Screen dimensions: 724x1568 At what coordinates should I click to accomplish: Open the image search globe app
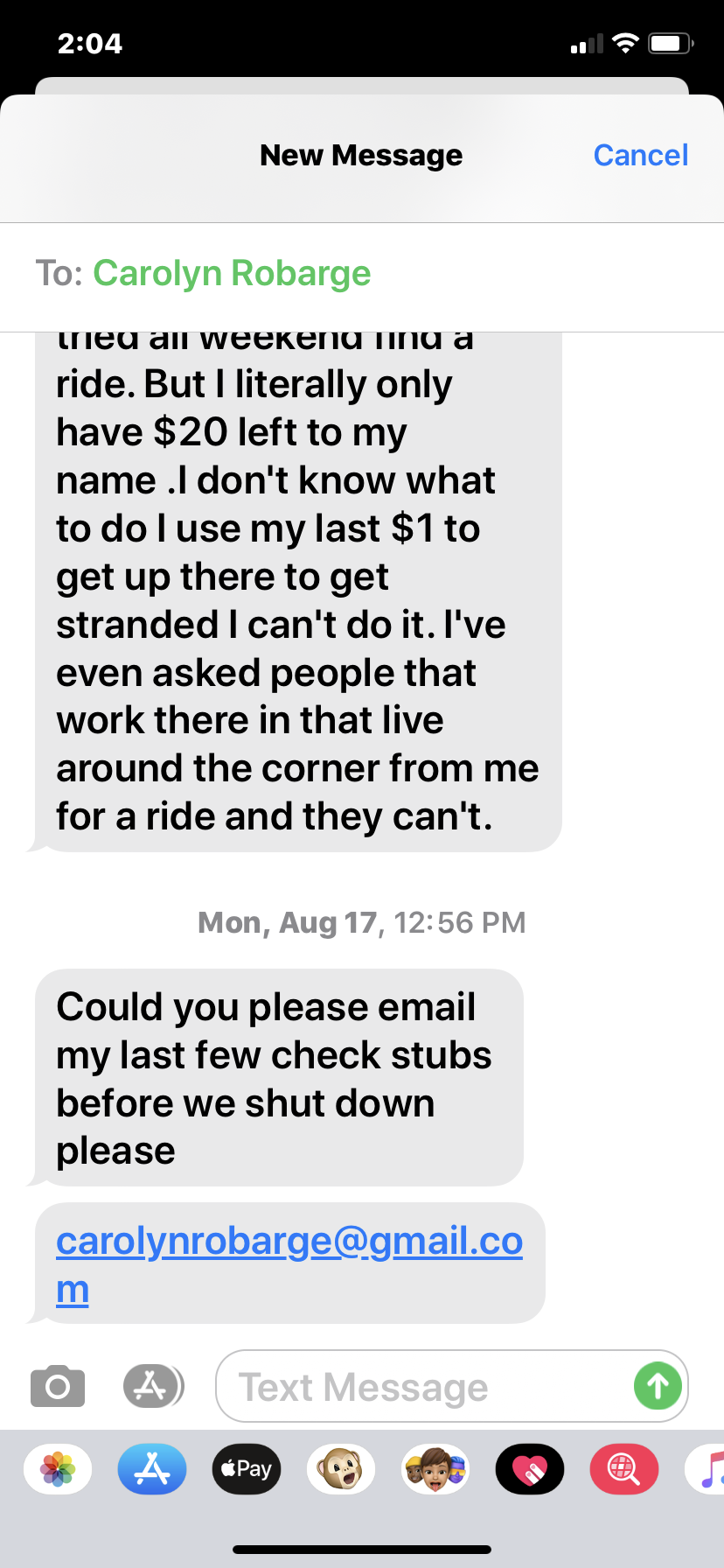[x=623, y=1469]
